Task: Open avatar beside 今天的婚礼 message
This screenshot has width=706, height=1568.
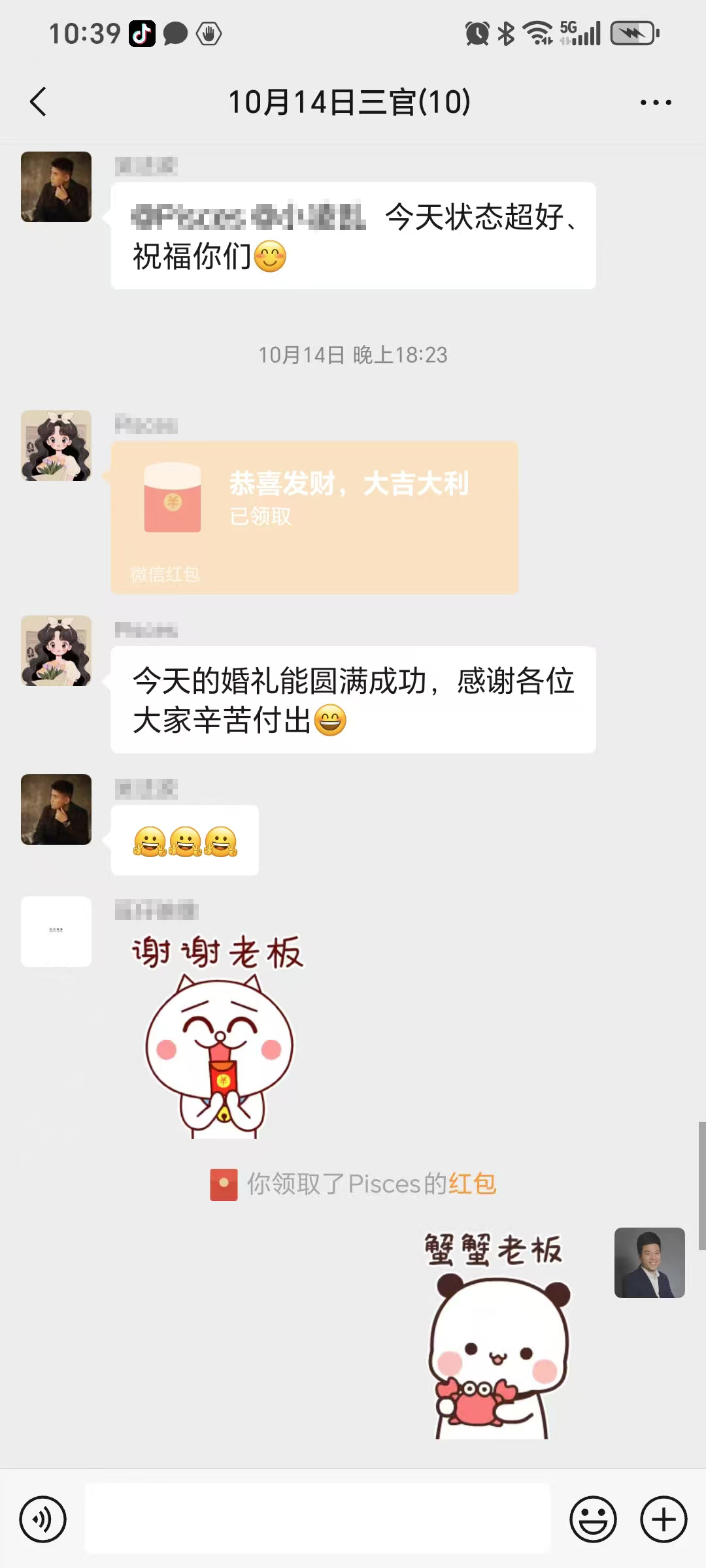Action: click(x=56, y=651)
